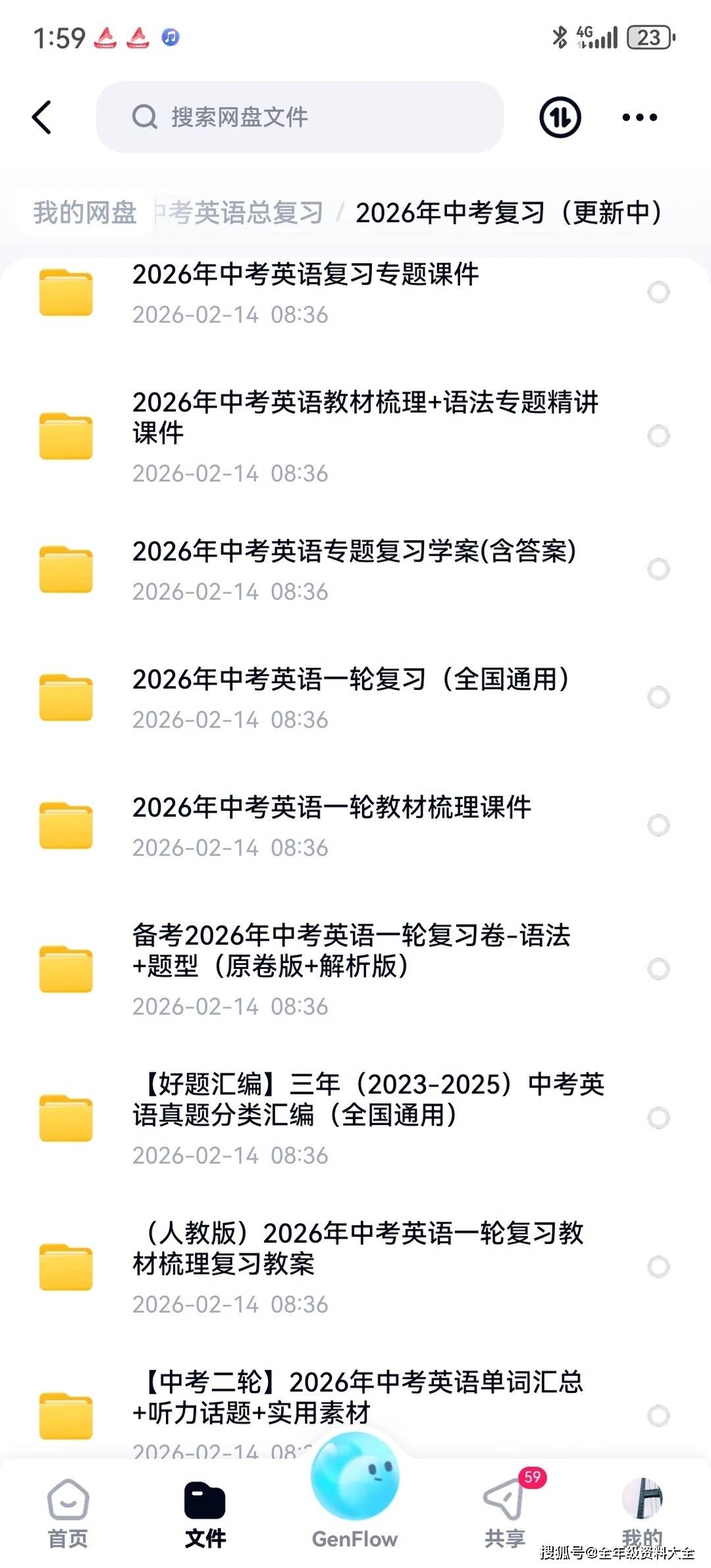Tap the transfer list sort icon

pyautogui.click(x=558, y=117)
